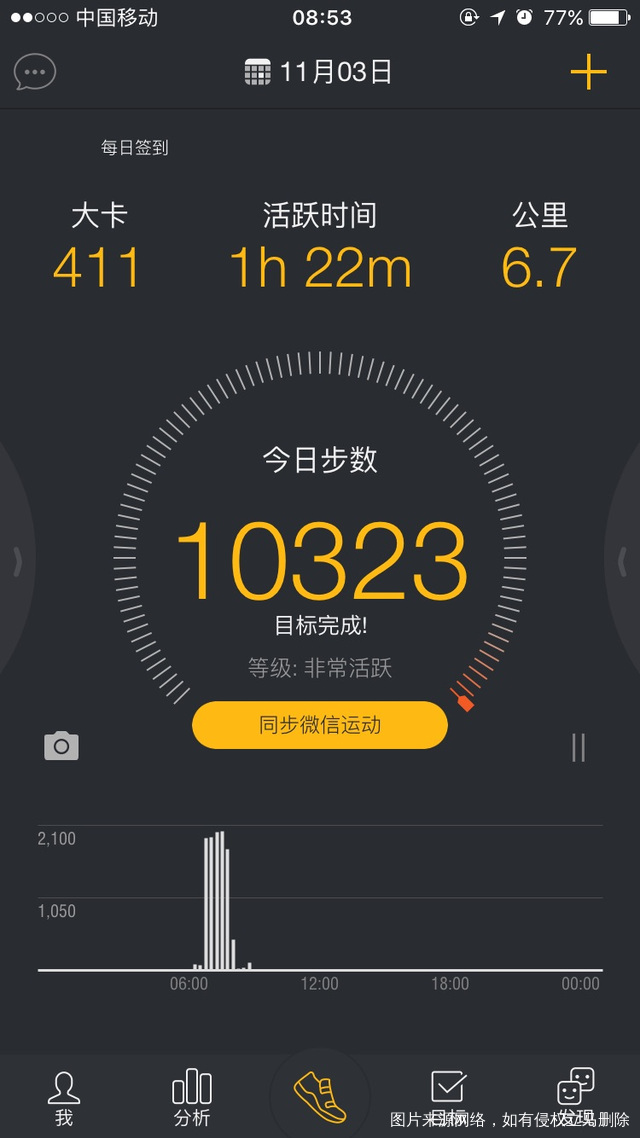Switch to the 目标 tab
This screenshot has height=1138, width=640.
point(448,1097)
